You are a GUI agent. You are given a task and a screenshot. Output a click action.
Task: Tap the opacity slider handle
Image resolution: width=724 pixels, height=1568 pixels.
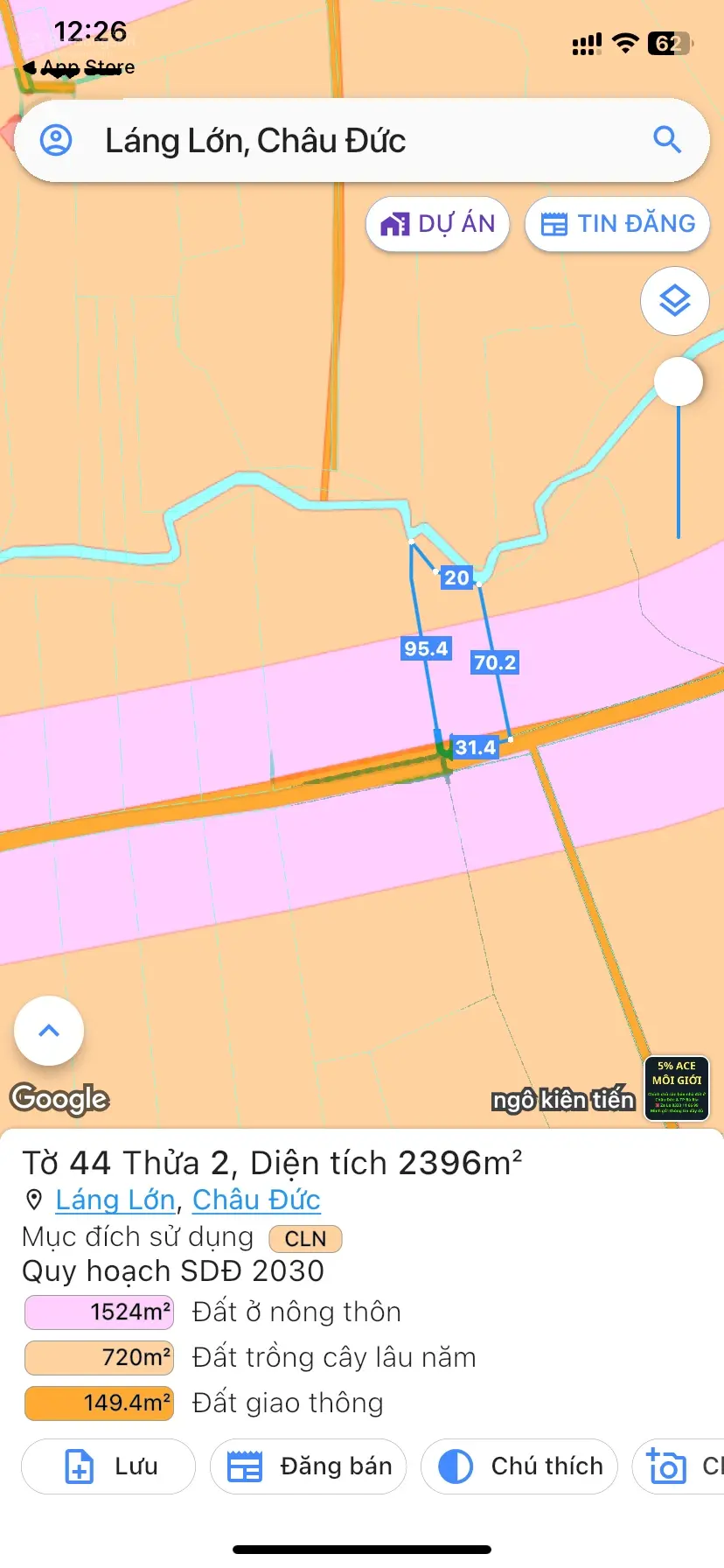(x=679, y=381)
